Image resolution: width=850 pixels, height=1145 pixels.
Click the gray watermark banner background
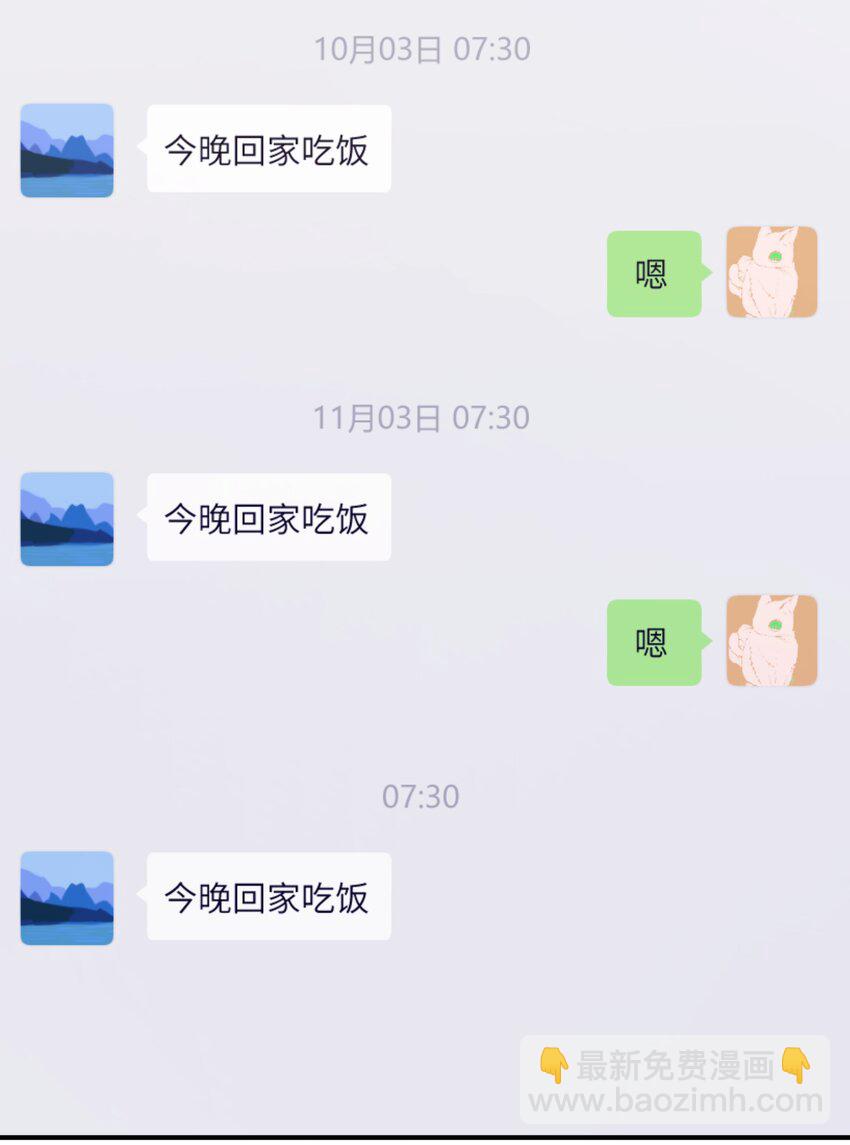point(680,1082)
